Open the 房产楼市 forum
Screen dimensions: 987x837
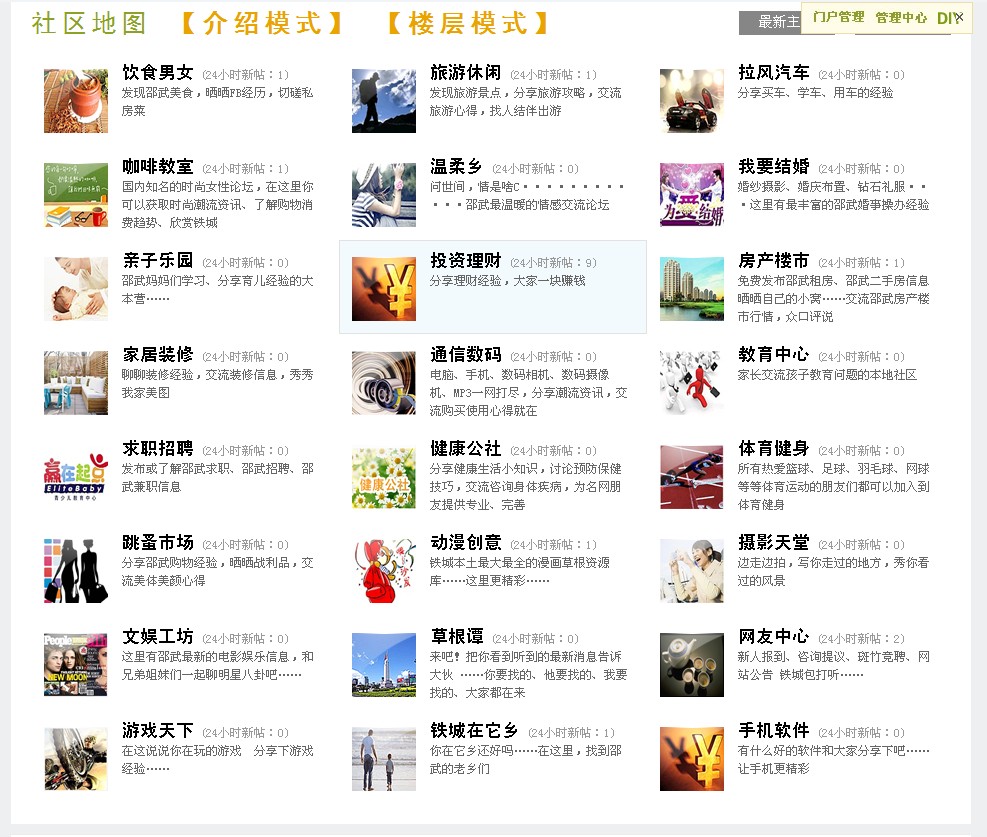(x=774, y=261)
